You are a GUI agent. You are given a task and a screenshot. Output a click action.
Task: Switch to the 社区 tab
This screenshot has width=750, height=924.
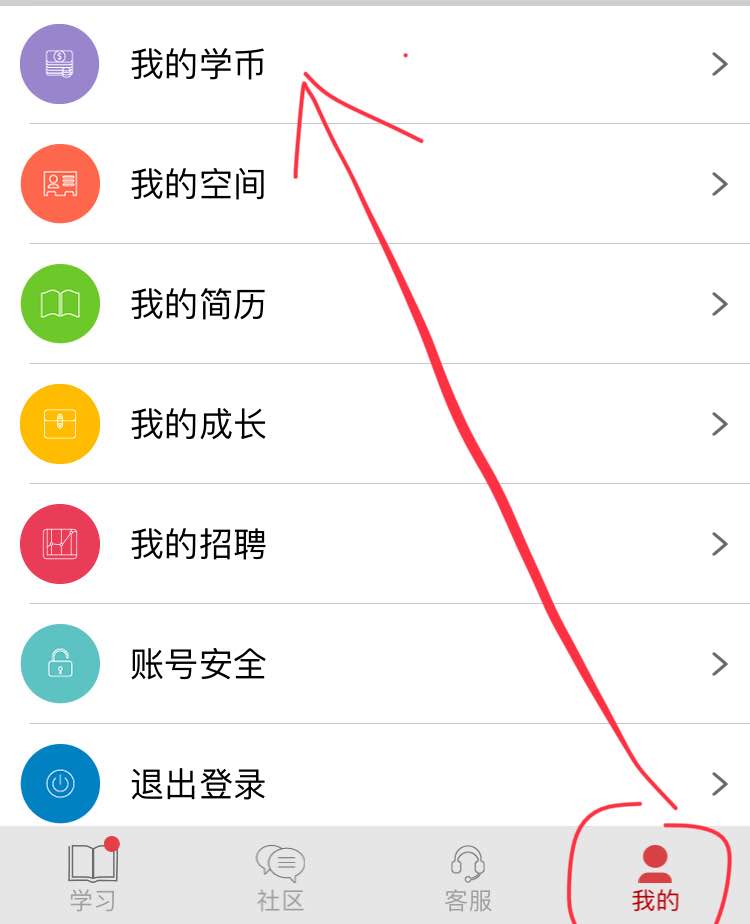(280, 877)
